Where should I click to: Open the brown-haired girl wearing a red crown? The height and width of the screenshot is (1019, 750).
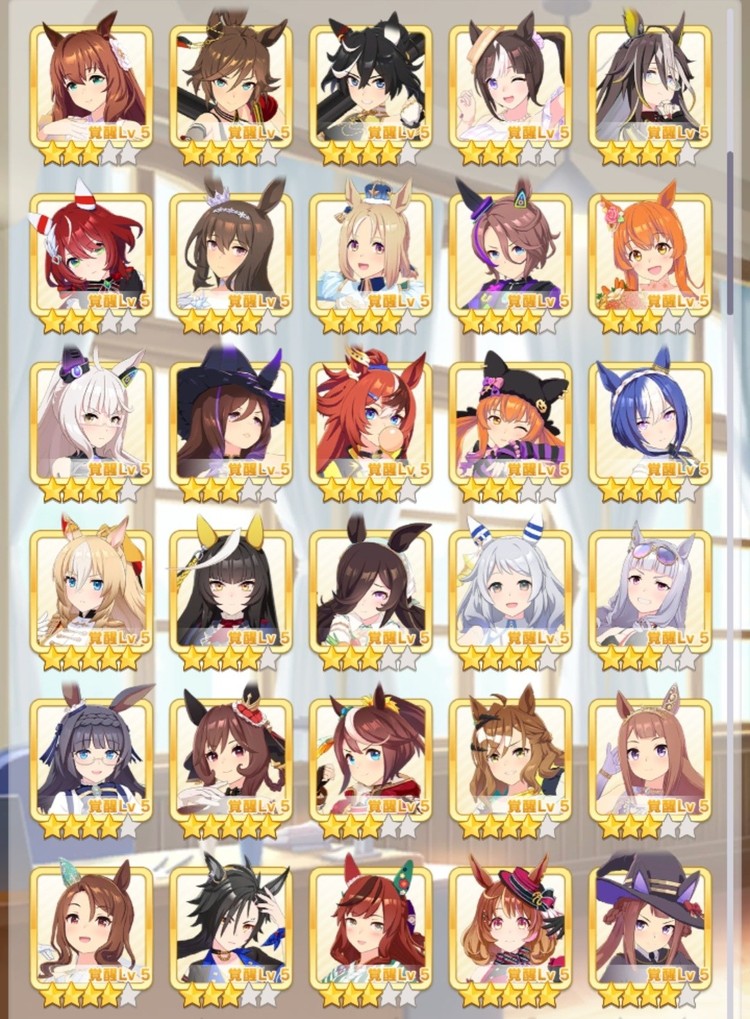click(231, 750)
